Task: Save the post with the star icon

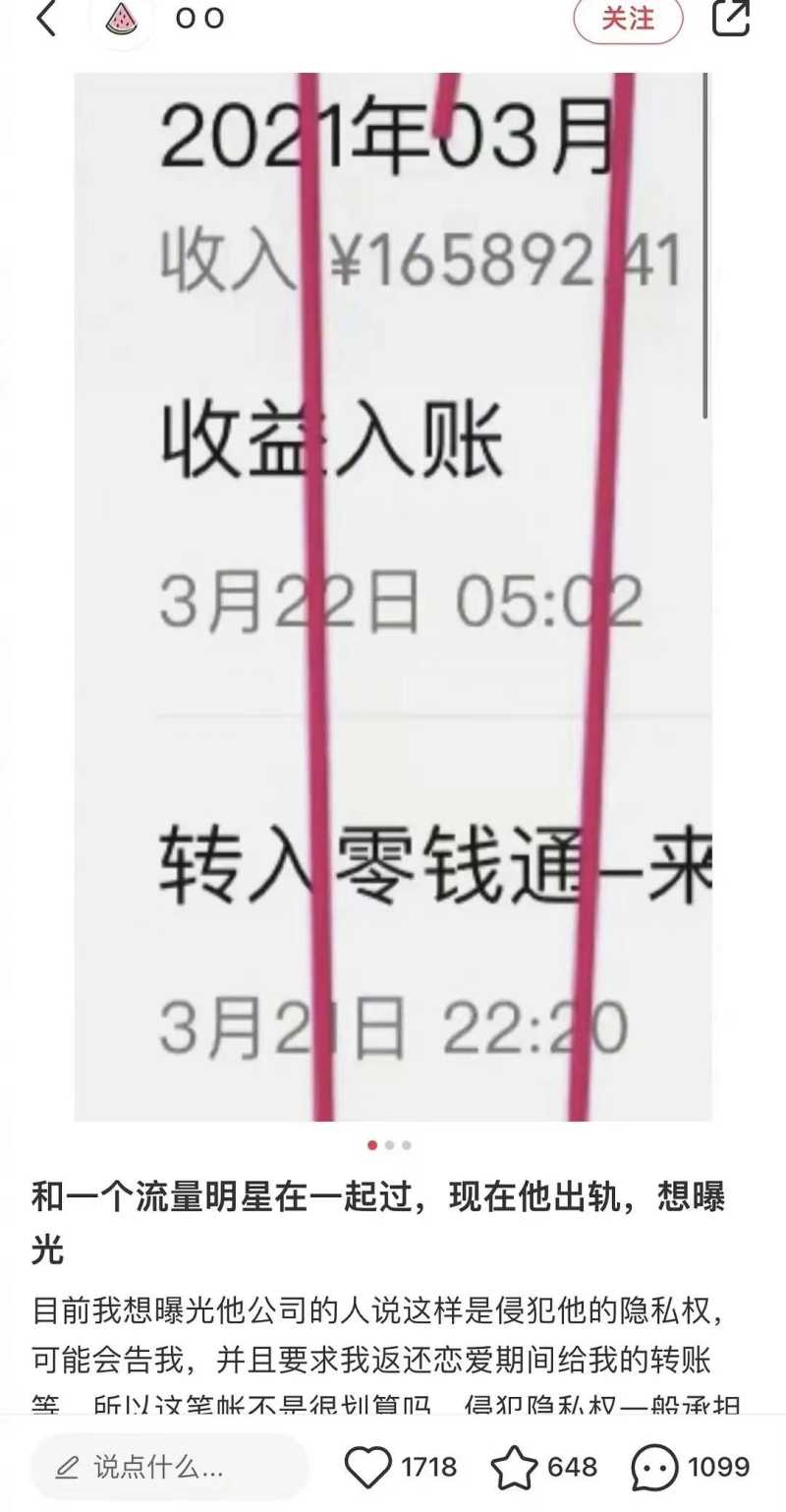Action: point(514,1469)
